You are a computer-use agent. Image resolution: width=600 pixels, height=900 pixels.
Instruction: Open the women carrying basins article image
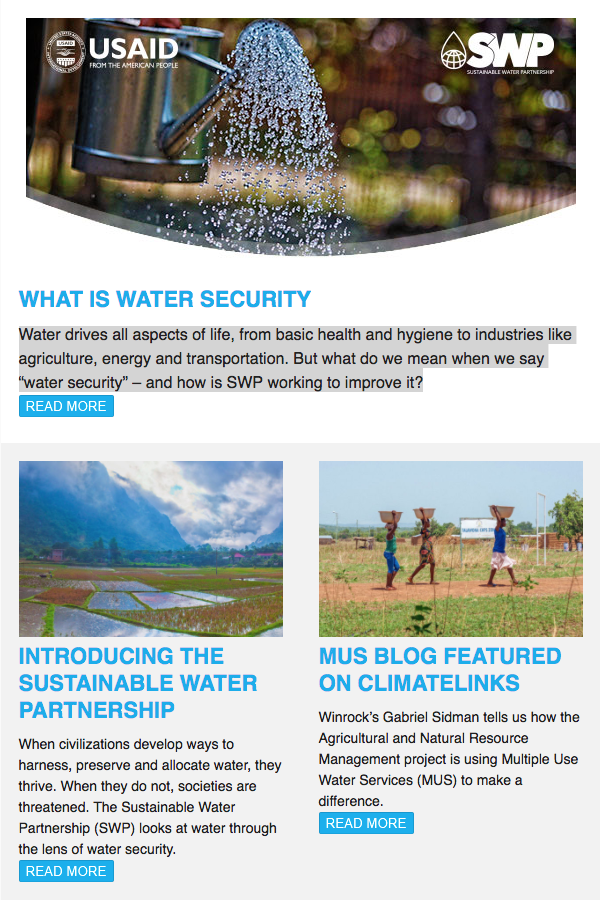coord(451,548)
